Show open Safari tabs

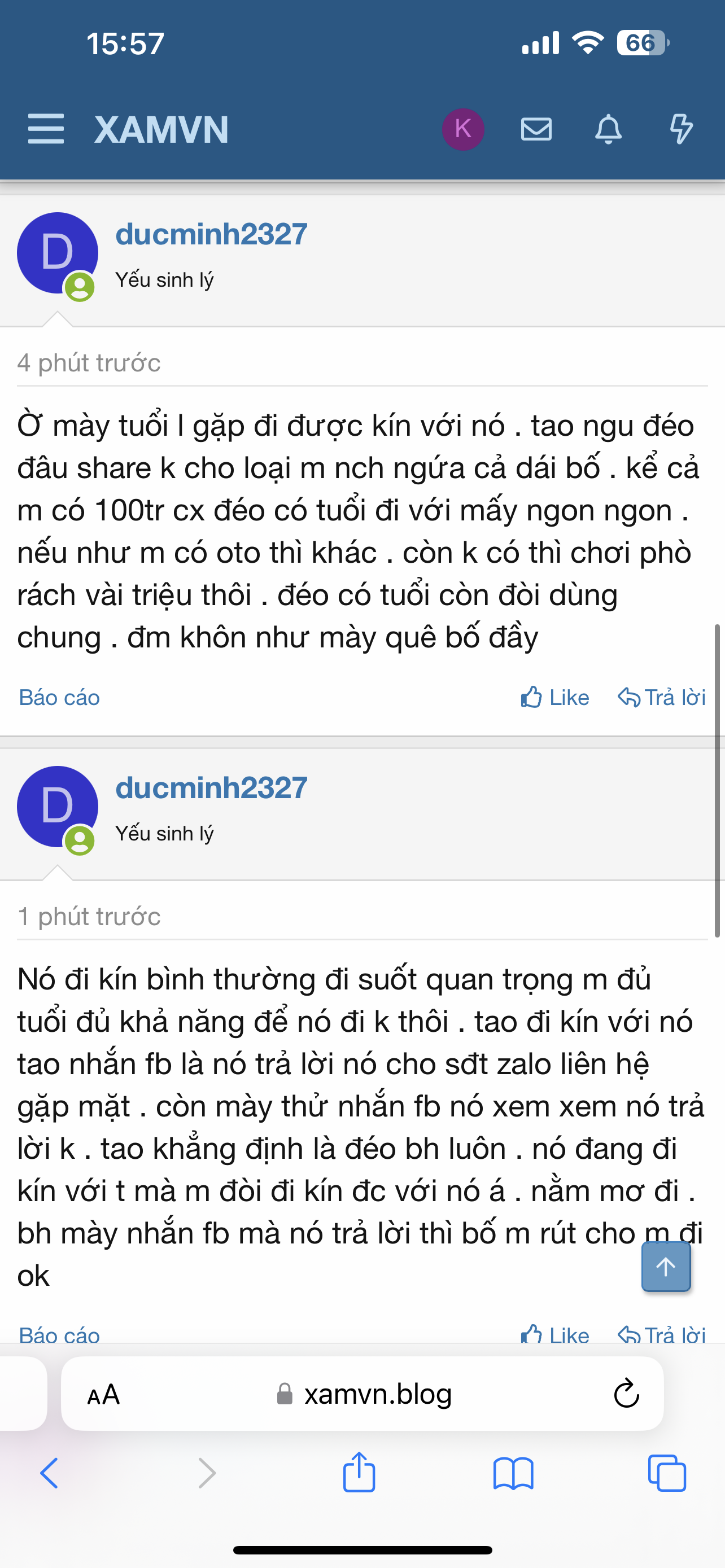(667, 1474)
